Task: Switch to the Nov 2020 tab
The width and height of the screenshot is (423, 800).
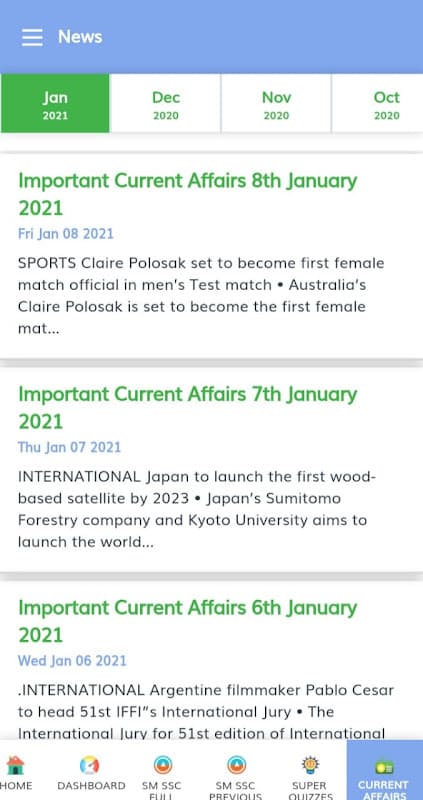Action: [x=276, y=104]
